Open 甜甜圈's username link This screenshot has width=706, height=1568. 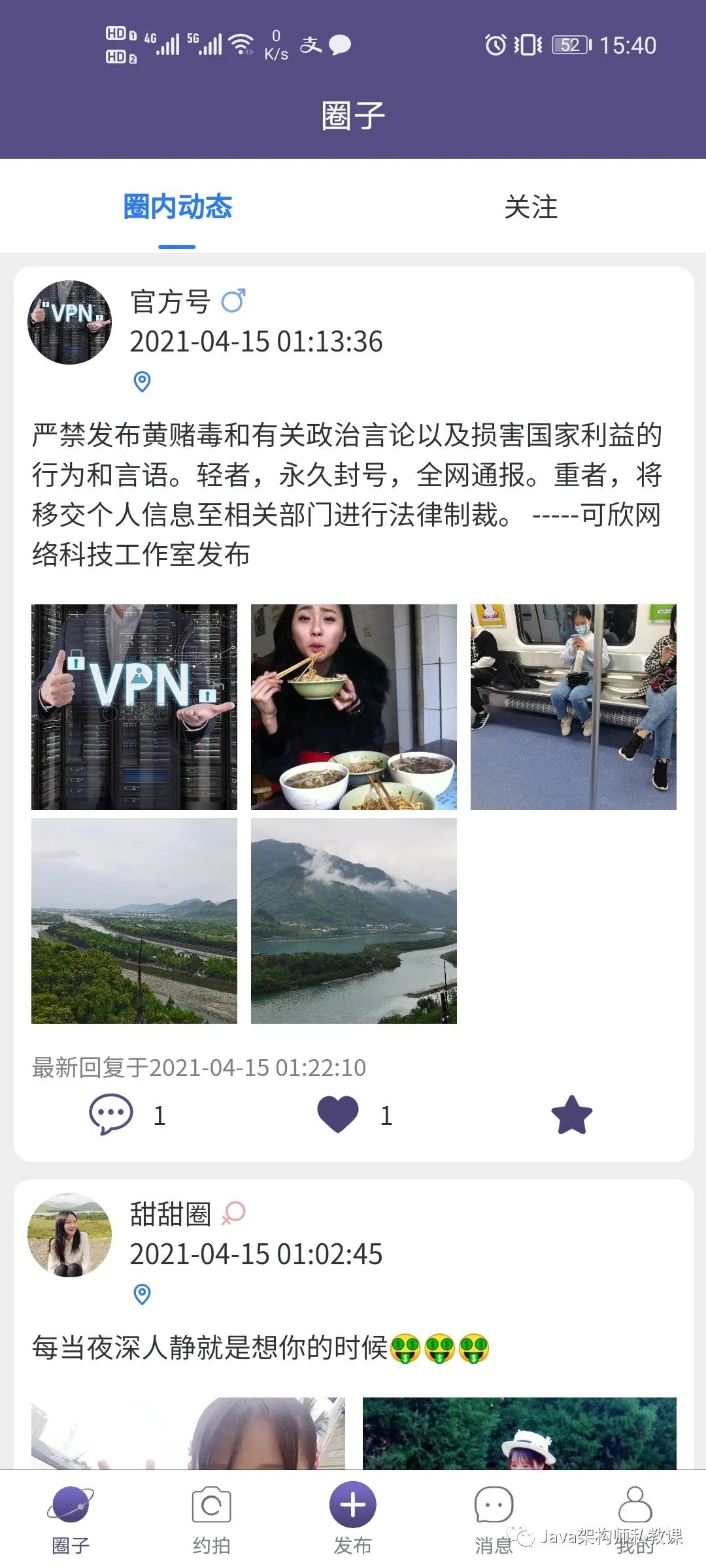tap(171, 1214)
